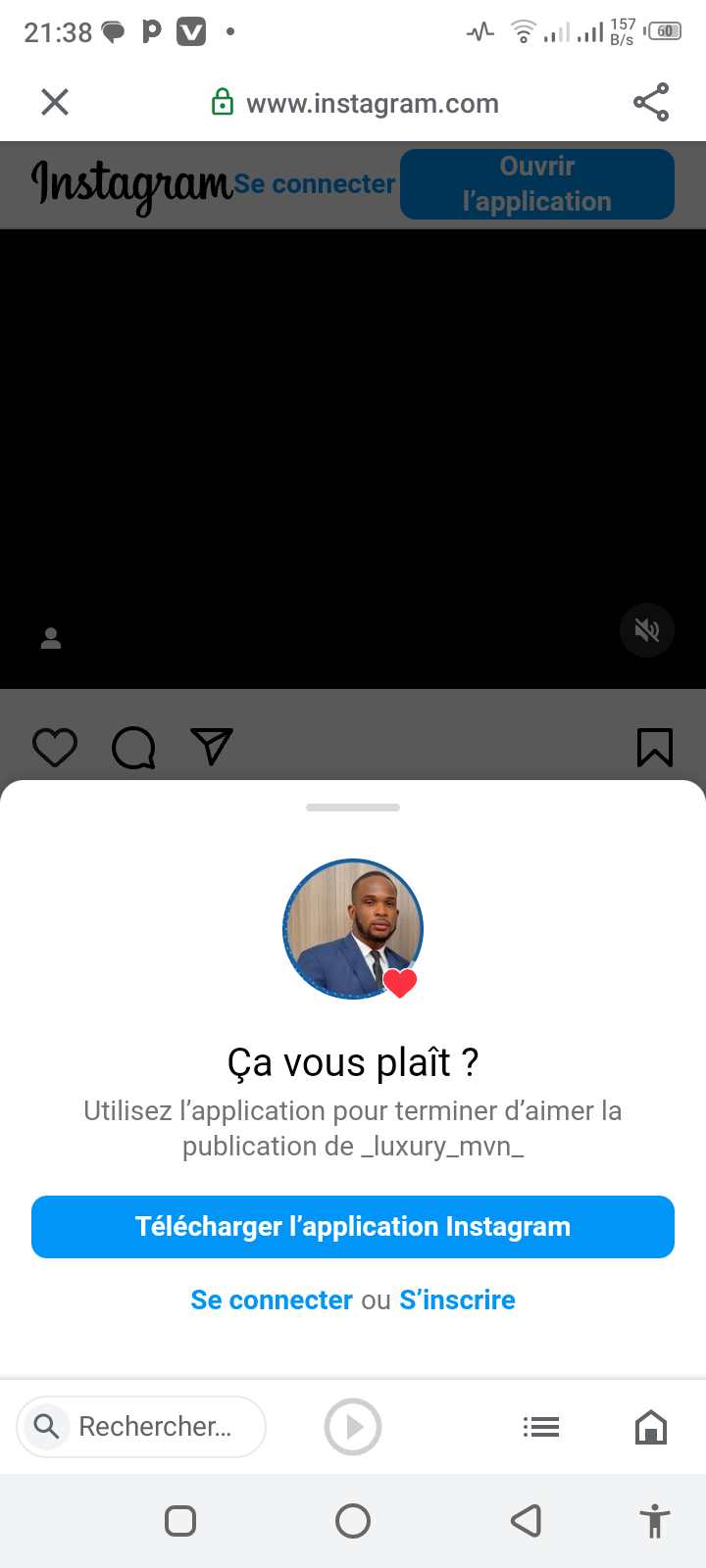
Task: Tap Se connecter in the Instagram header
Action: point(315,184)
